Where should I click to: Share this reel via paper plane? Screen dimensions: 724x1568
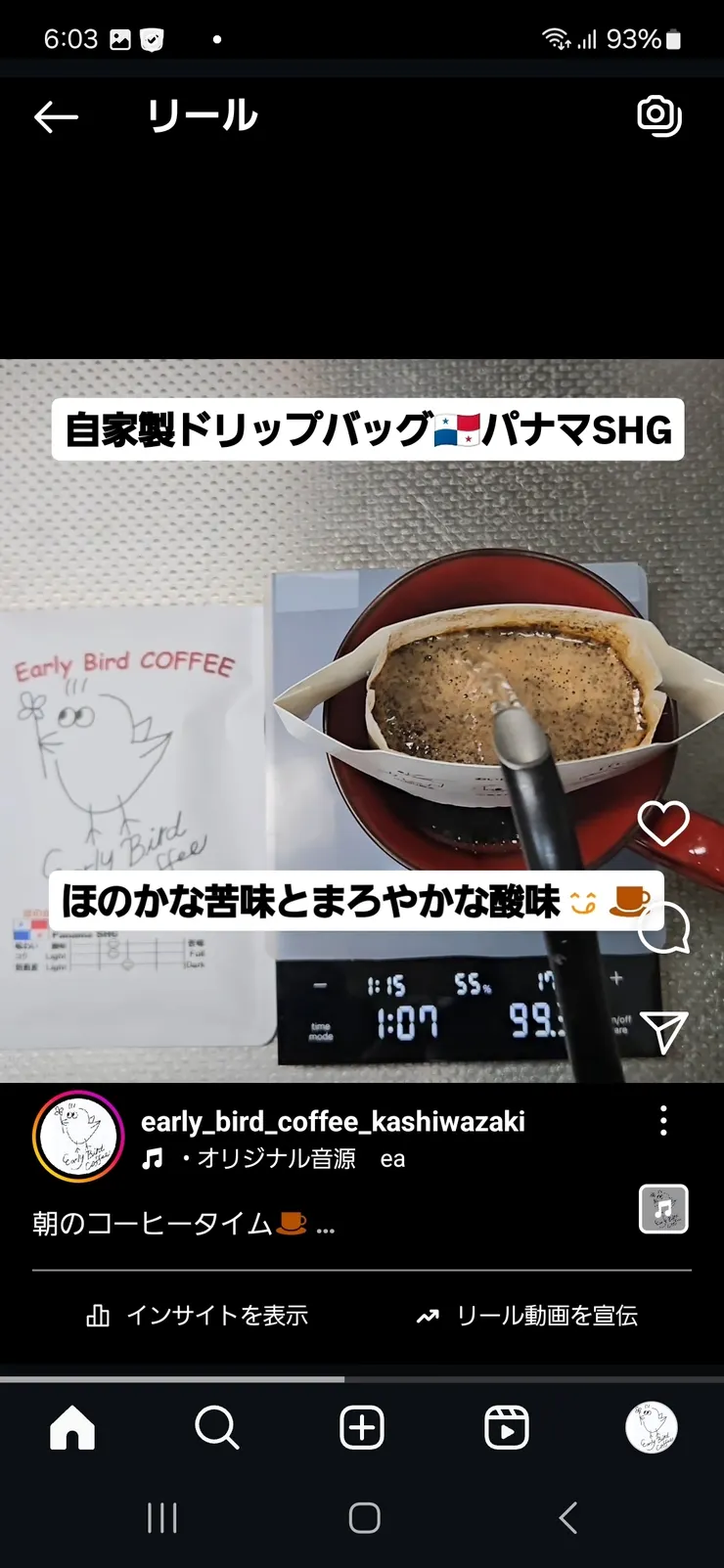tap(663, 1032)
